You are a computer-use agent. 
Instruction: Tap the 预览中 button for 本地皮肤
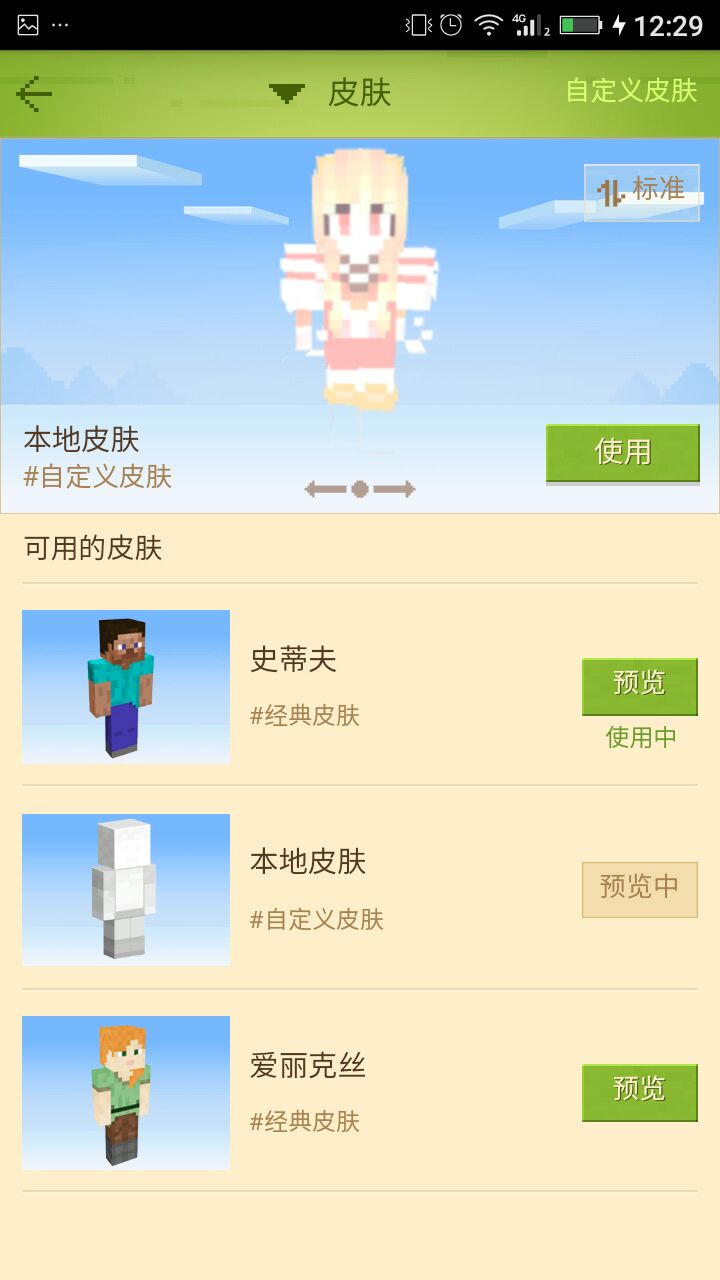[x=639, y=889]
